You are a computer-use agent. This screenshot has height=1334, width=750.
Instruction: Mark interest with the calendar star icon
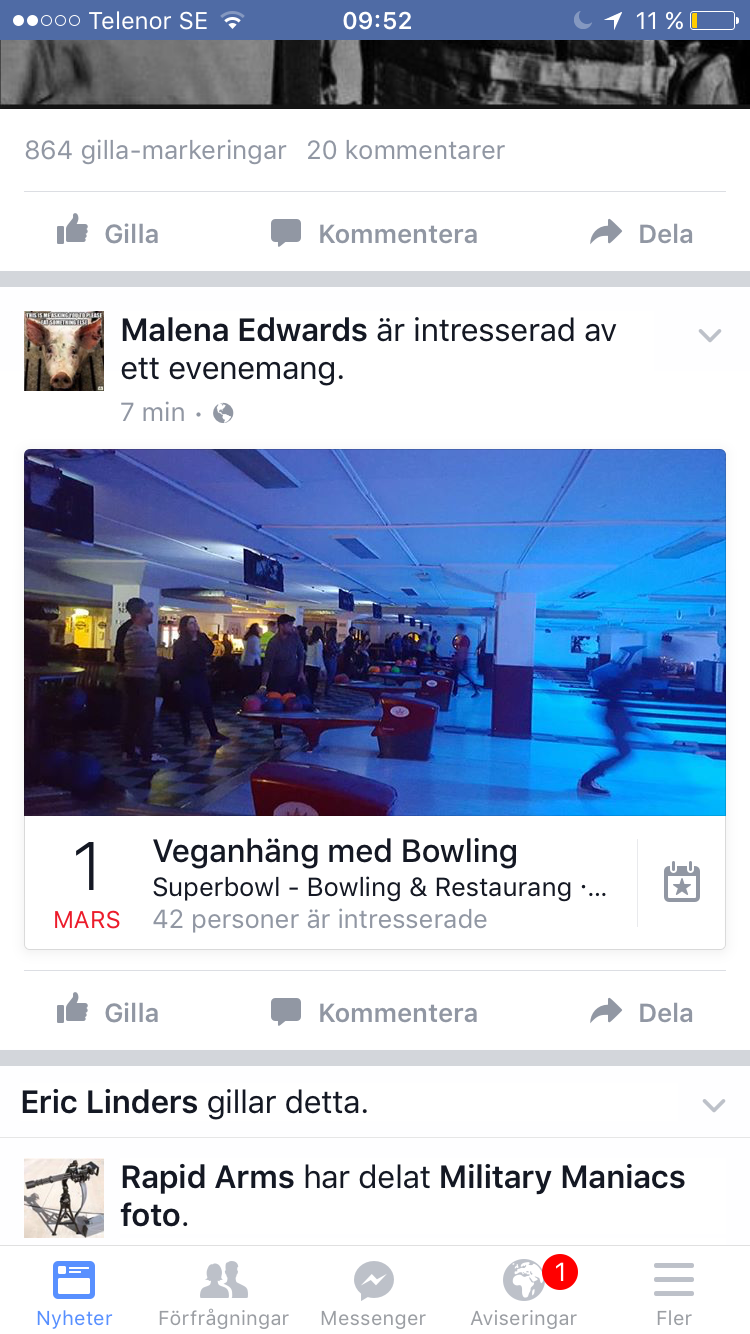(682, 883)
